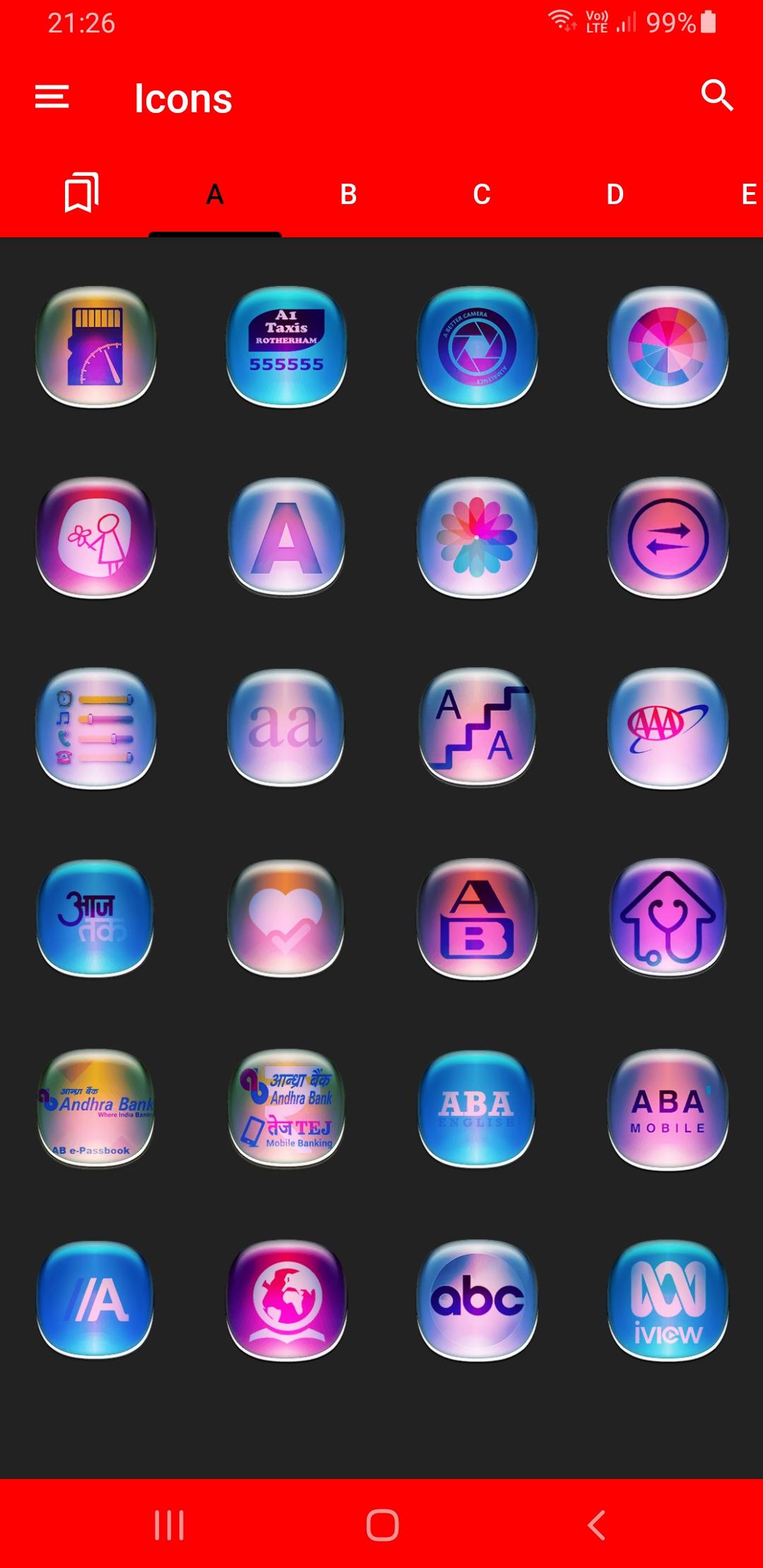
Task: Open the hamburger drawer menu
Action: tap(52, 97)
